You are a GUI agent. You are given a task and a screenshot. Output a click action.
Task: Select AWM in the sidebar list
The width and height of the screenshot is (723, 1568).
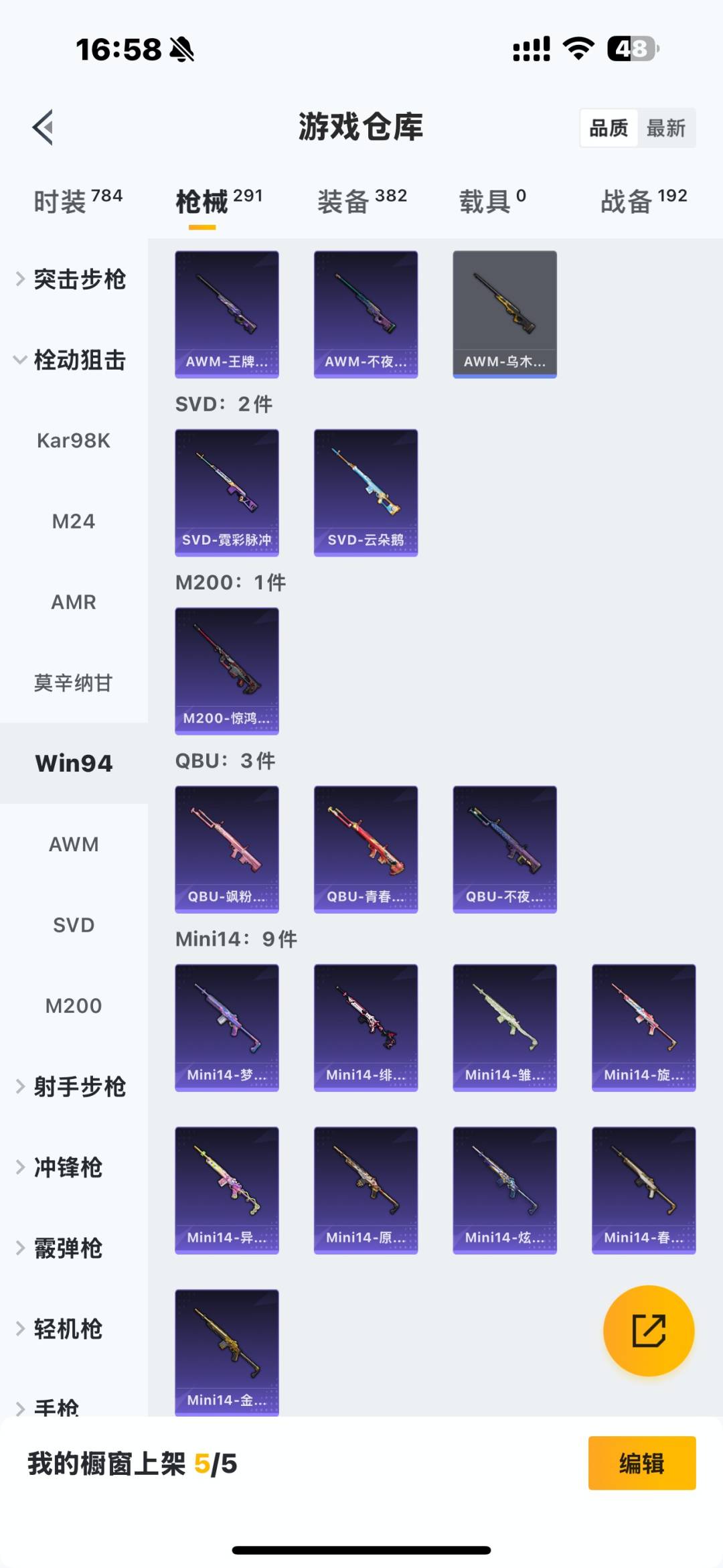click(74, 845)
